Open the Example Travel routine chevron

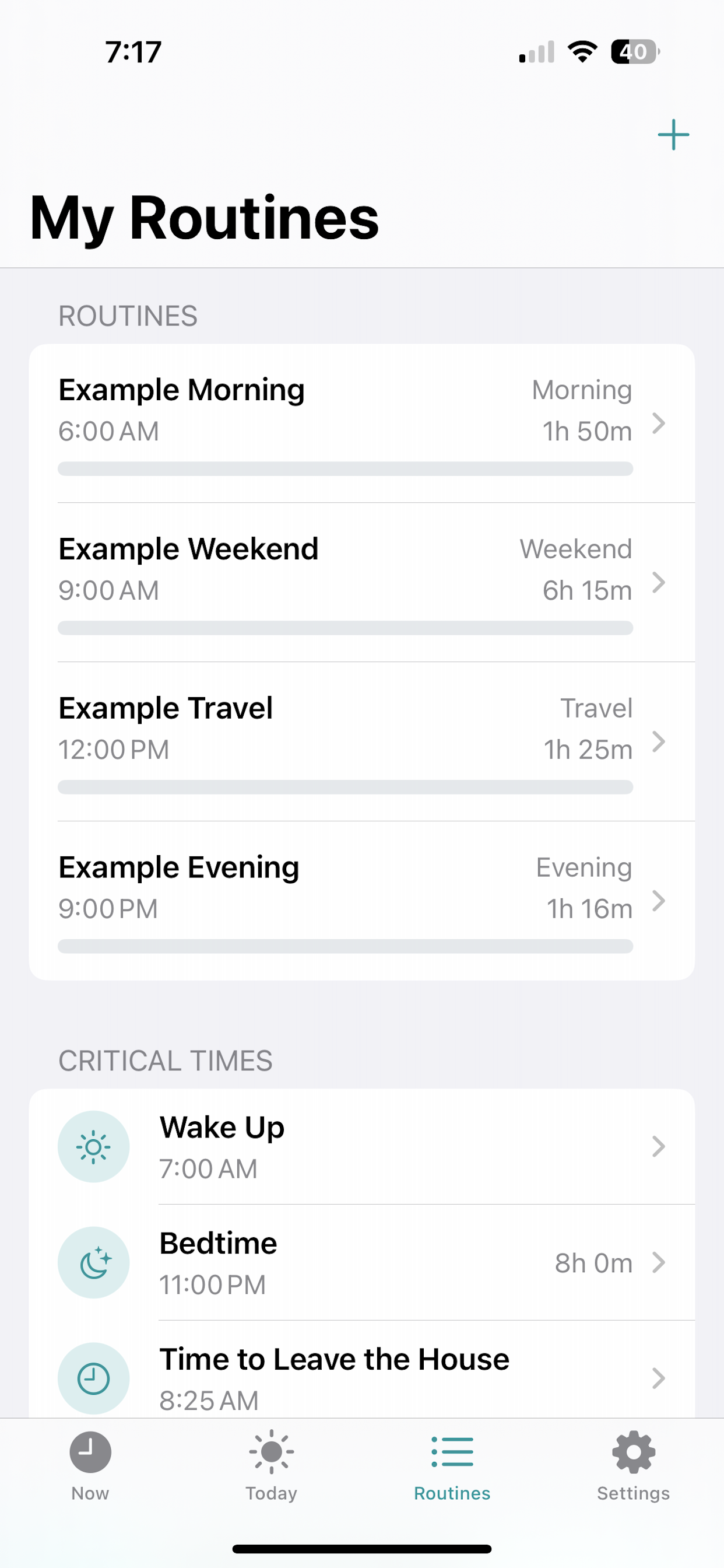coord(659,743)
